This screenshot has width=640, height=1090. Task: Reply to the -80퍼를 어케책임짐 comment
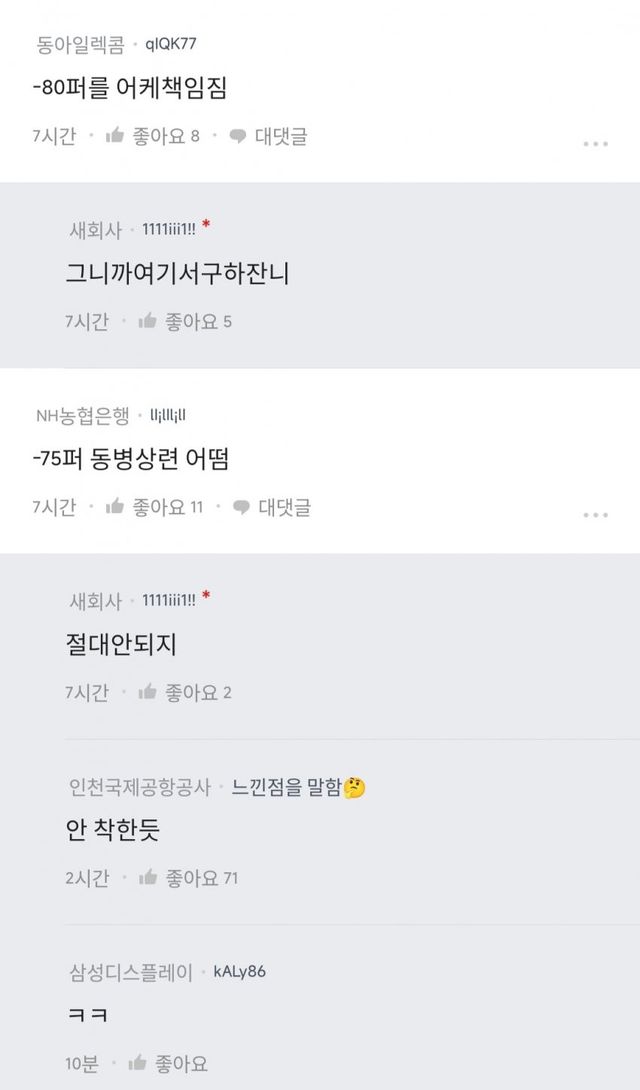[268, 136]
